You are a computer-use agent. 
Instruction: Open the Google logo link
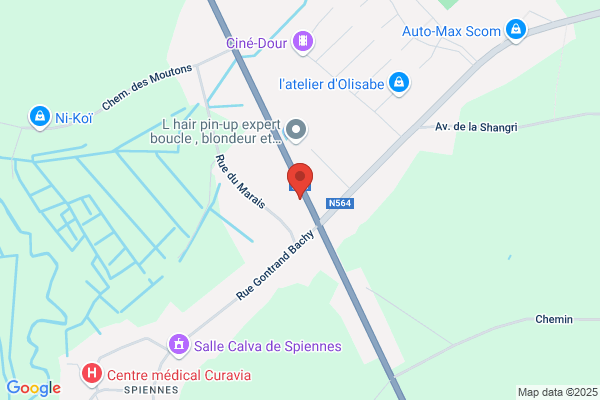pyautogui.click(x=34, y=388)
